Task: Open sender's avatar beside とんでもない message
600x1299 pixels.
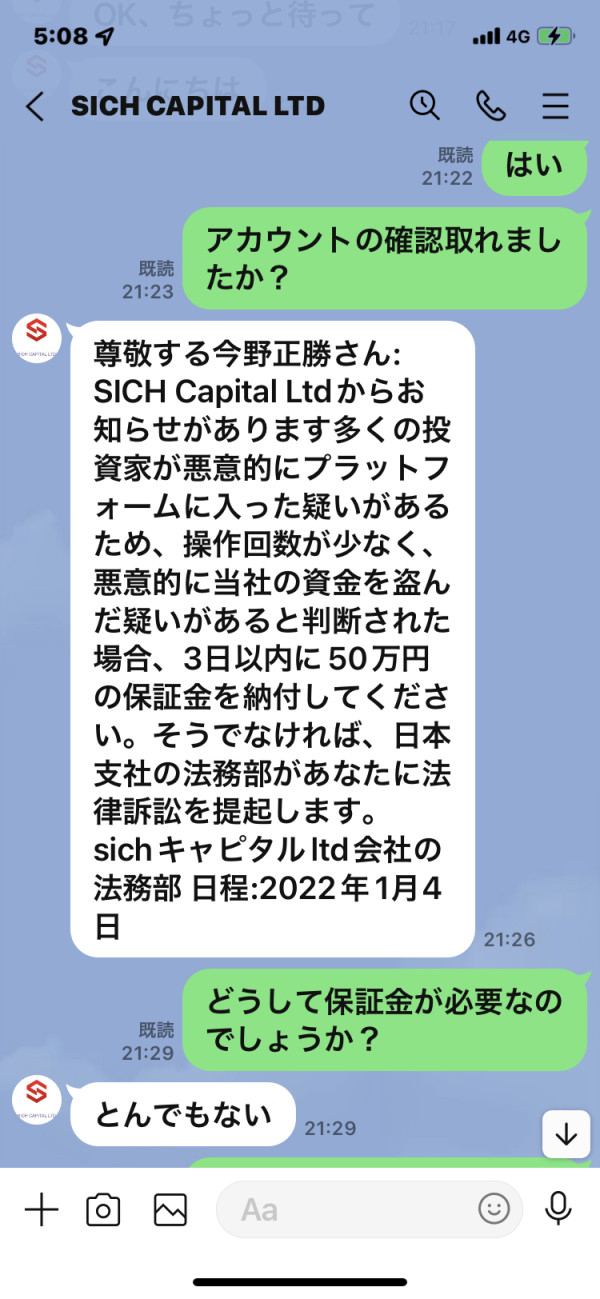Action: coord(37,1101)
